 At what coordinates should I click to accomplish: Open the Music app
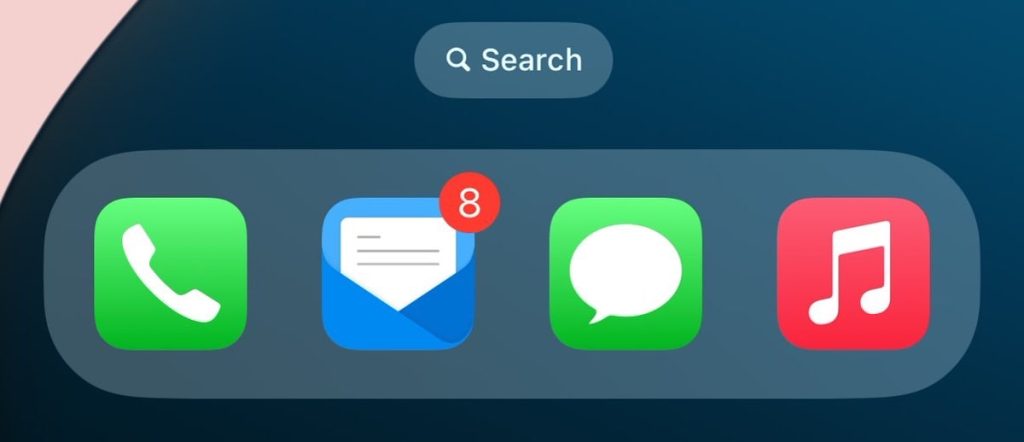pos(853,274)
